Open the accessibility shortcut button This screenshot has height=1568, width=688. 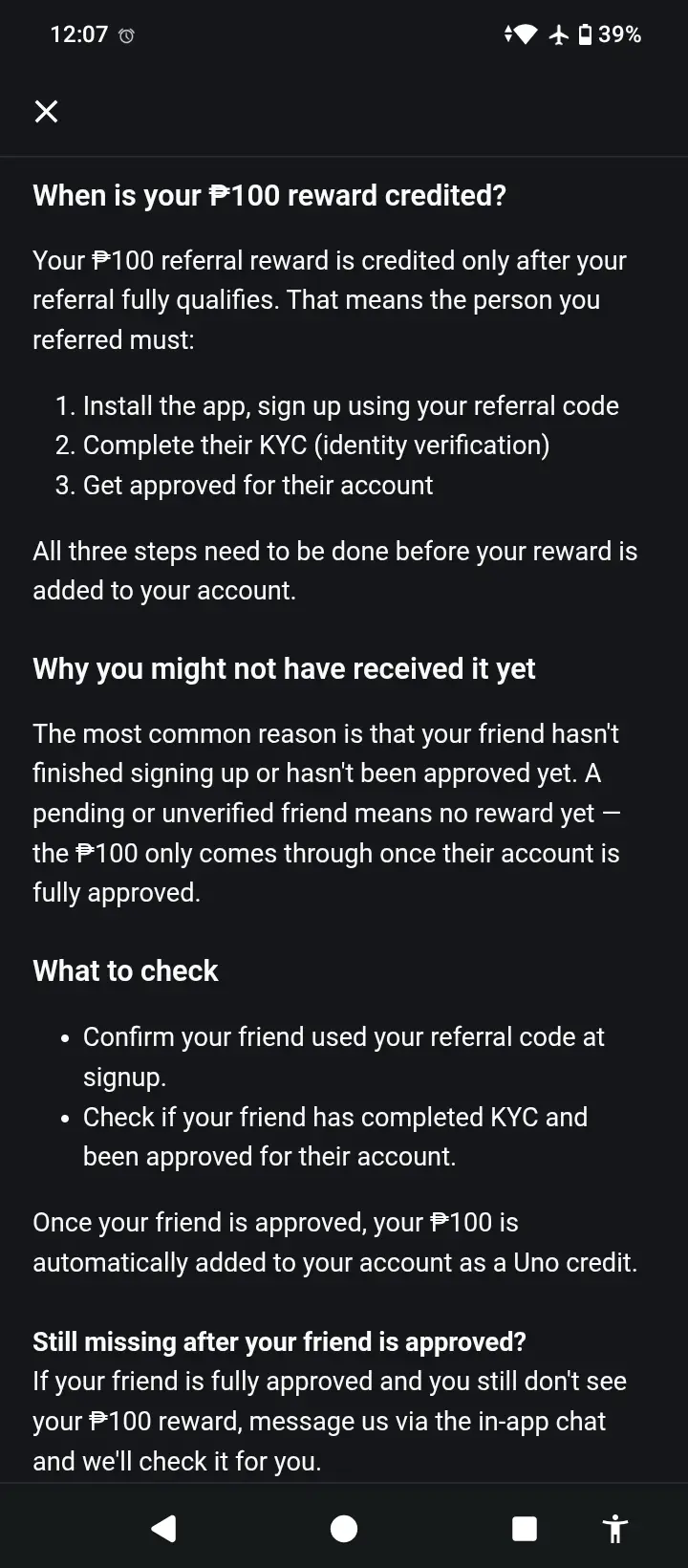615,1528
